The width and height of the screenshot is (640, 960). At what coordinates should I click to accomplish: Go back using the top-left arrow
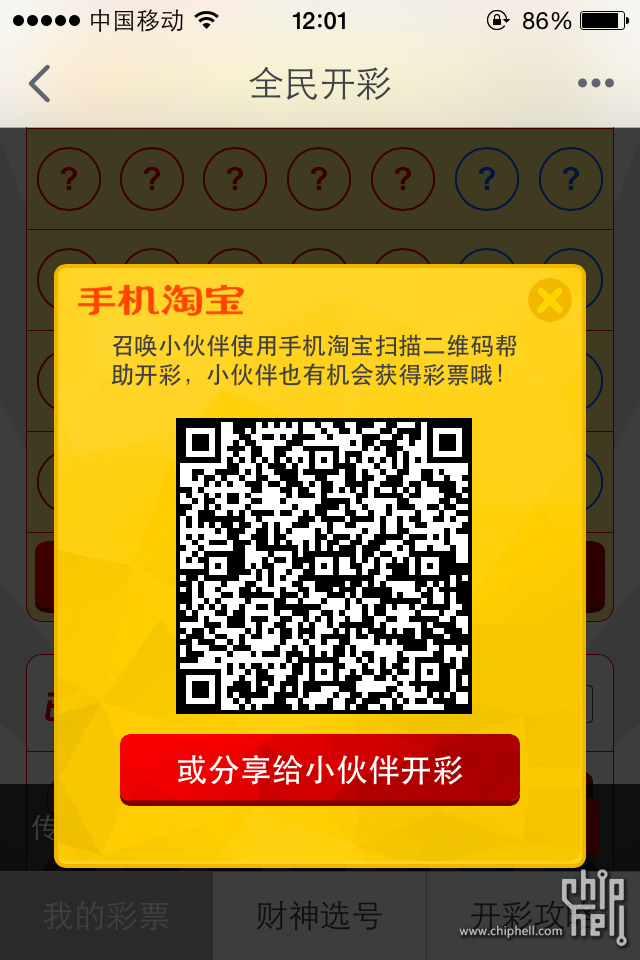point(40,84)
